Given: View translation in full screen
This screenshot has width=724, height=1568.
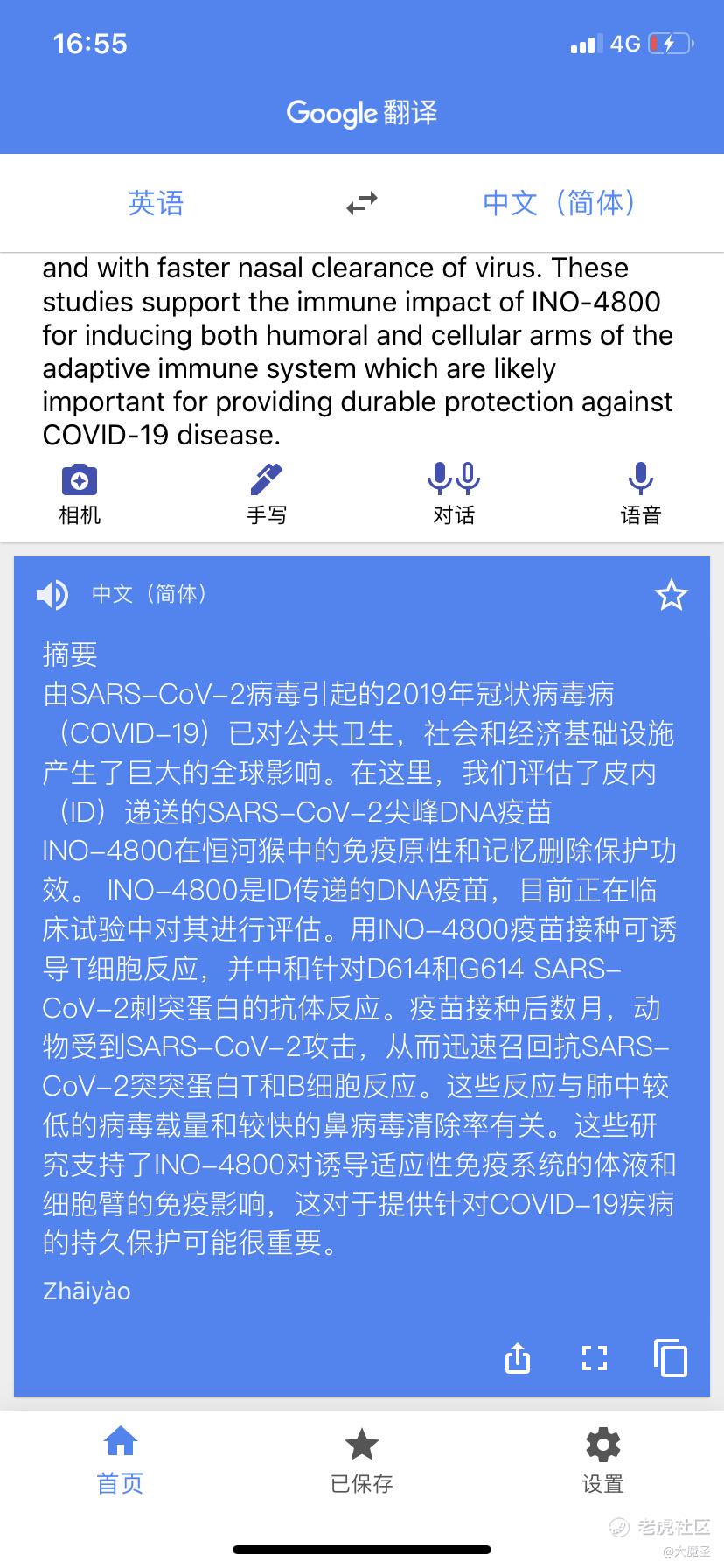Looking at the screenshot, I should pos(595,1358).
